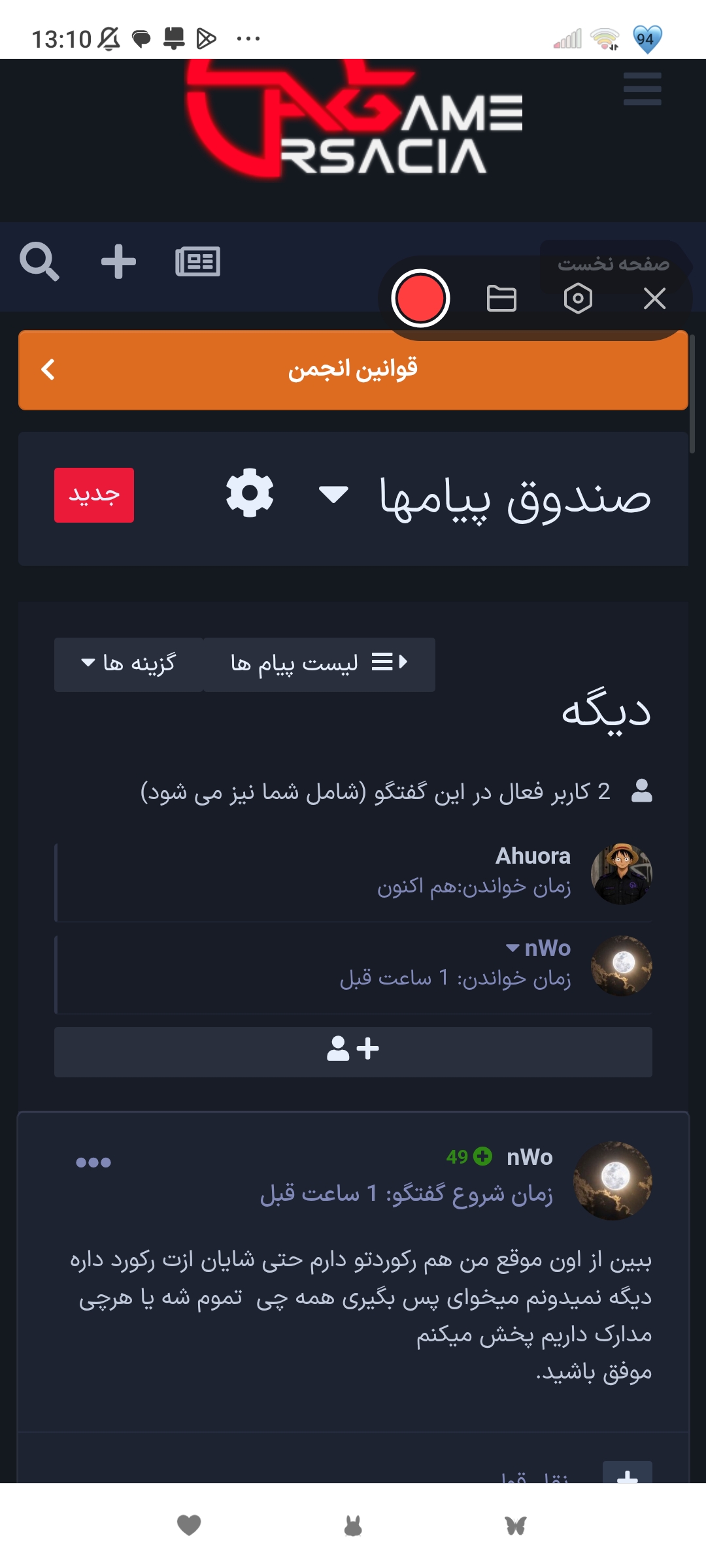Tap لیست پیام ها button

(319, 664)
